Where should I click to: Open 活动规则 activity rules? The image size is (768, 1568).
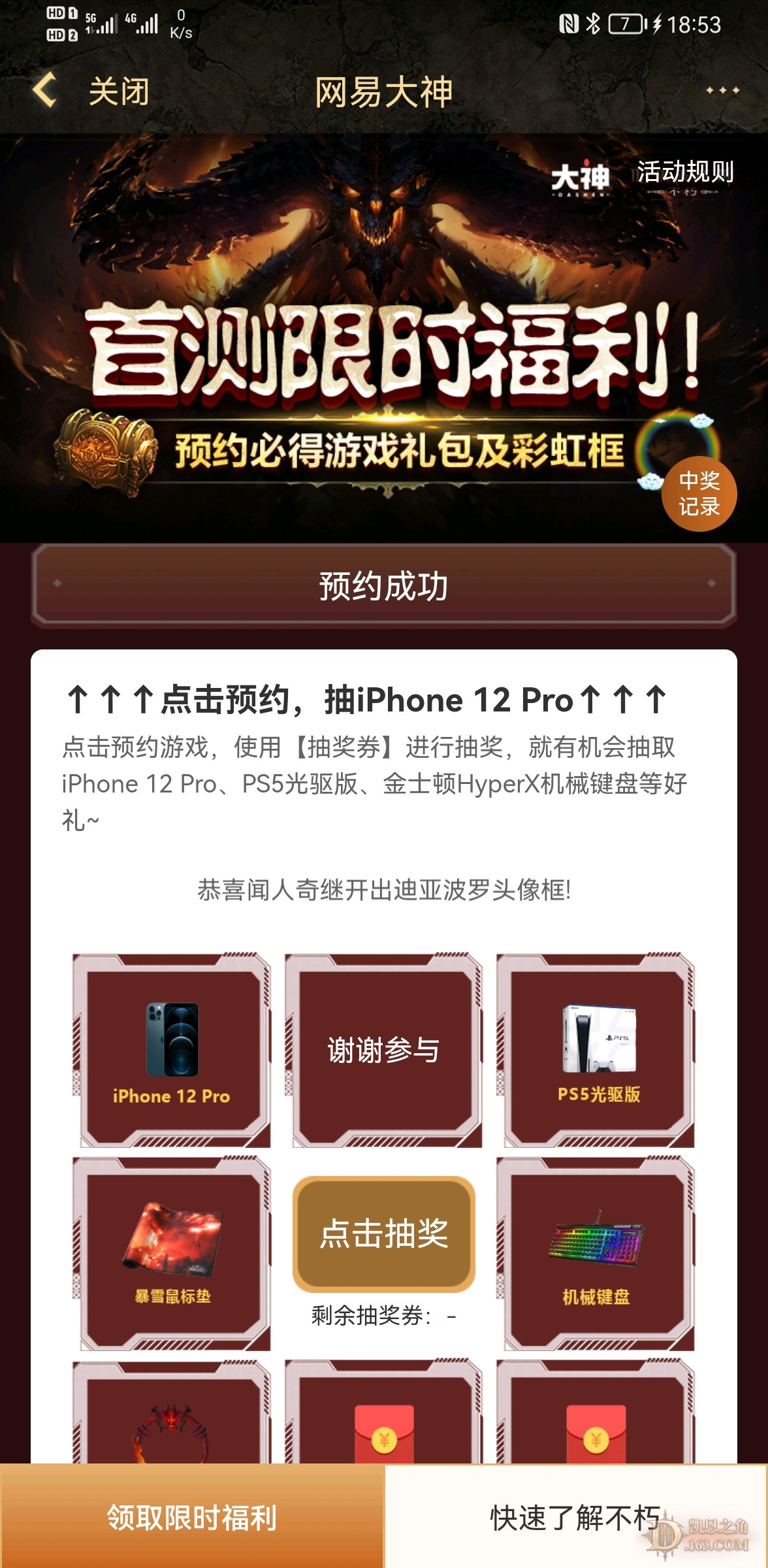click(685, 172)
